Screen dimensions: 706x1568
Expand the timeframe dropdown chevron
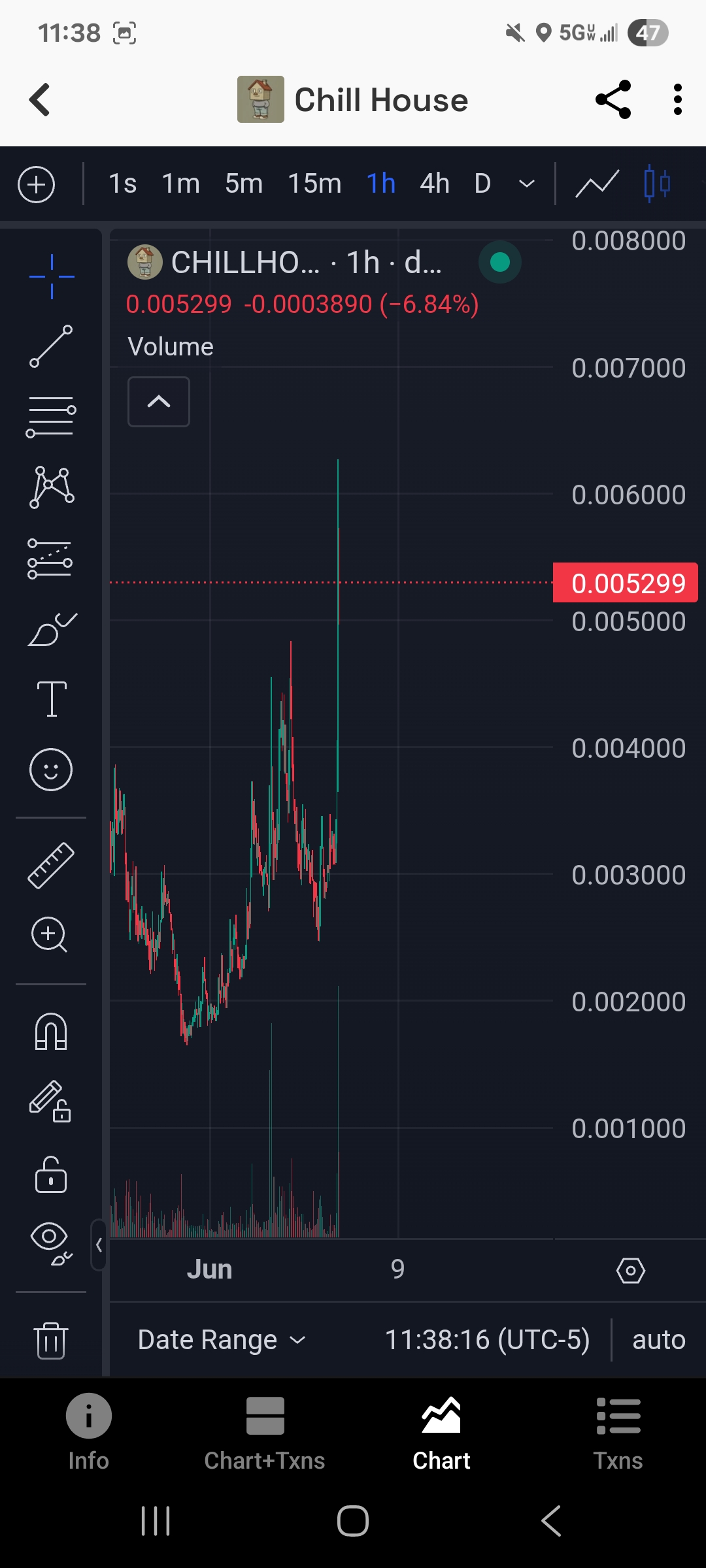click(527, 184)
